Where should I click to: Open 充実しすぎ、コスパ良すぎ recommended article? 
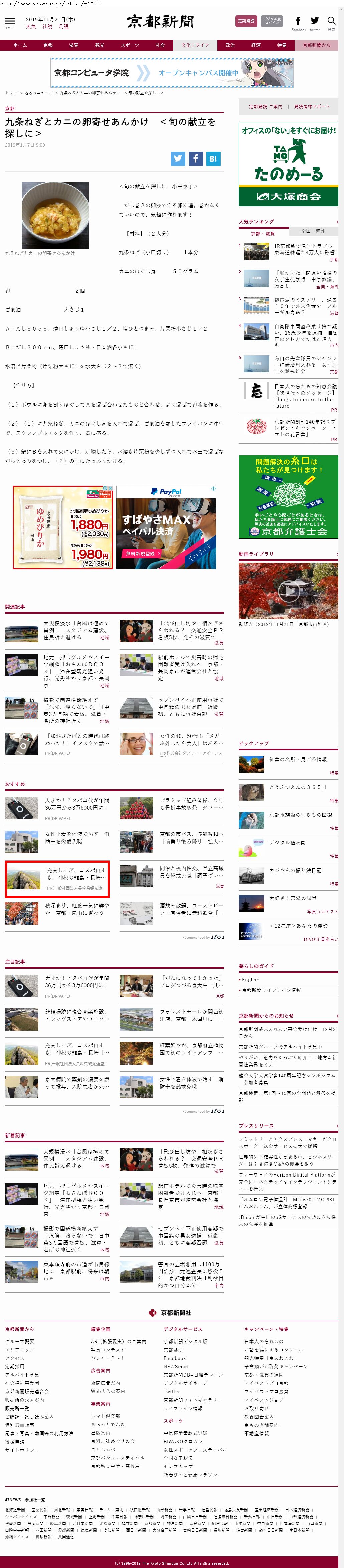point(76,874)
